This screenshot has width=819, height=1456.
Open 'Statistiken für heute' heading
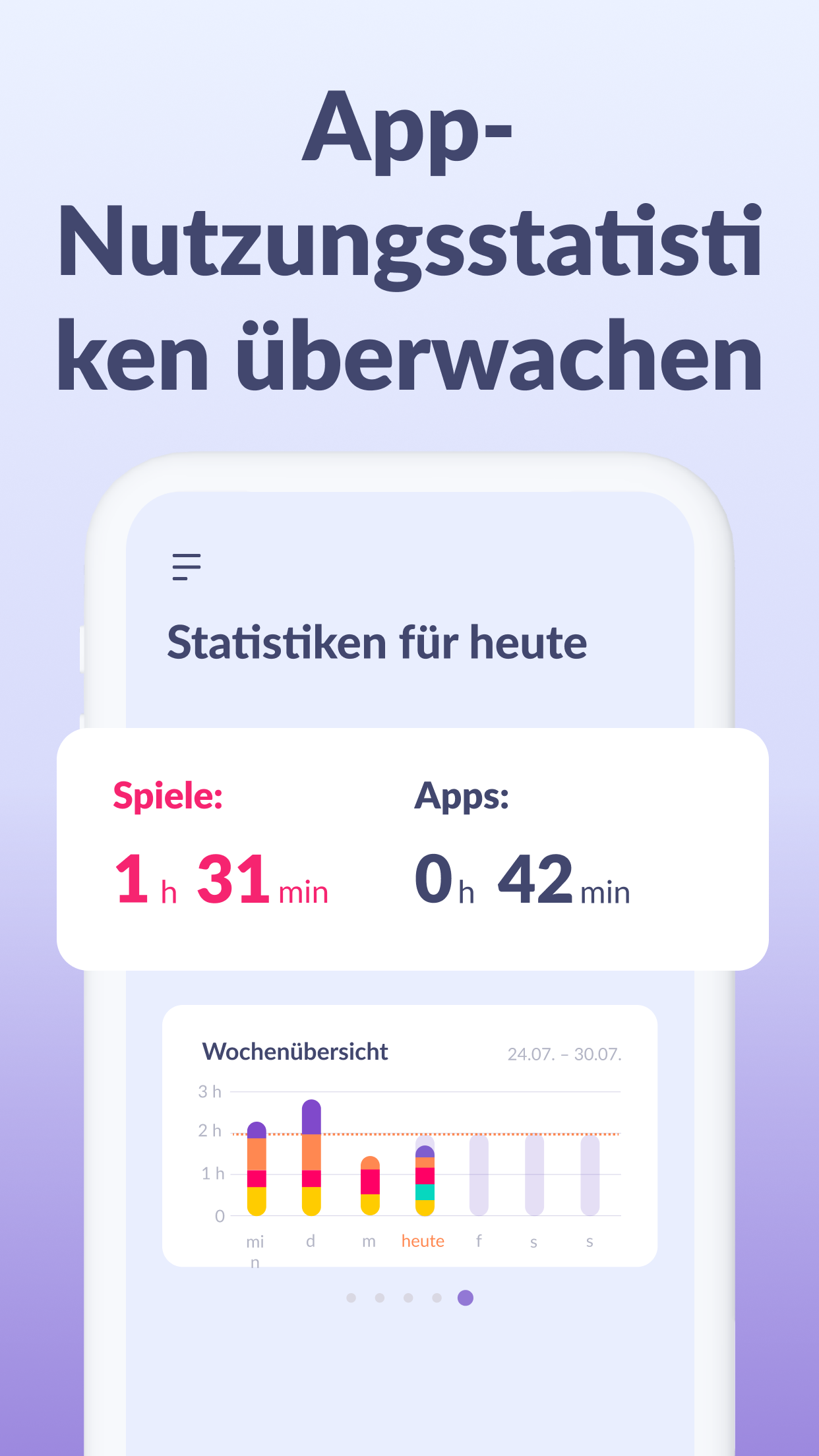point(378,641)
